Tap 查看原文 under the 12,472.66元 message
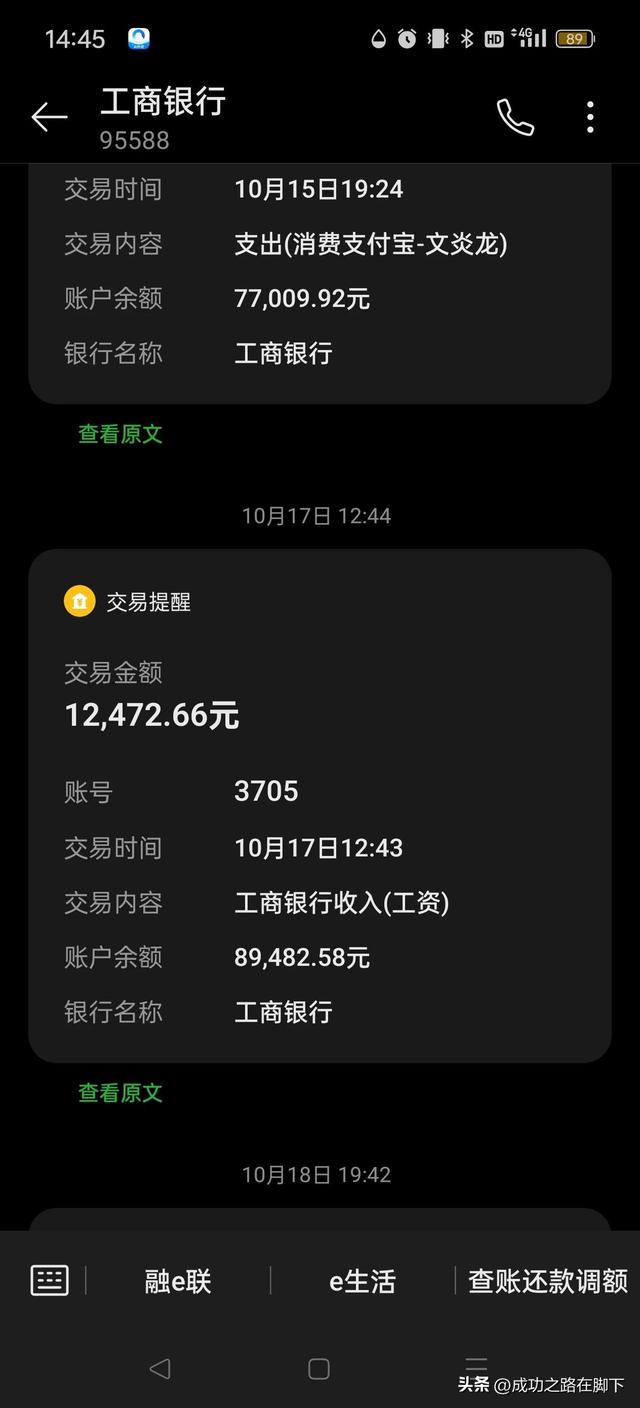Viewport: 640px width, 1408px height. [120, 1093]
